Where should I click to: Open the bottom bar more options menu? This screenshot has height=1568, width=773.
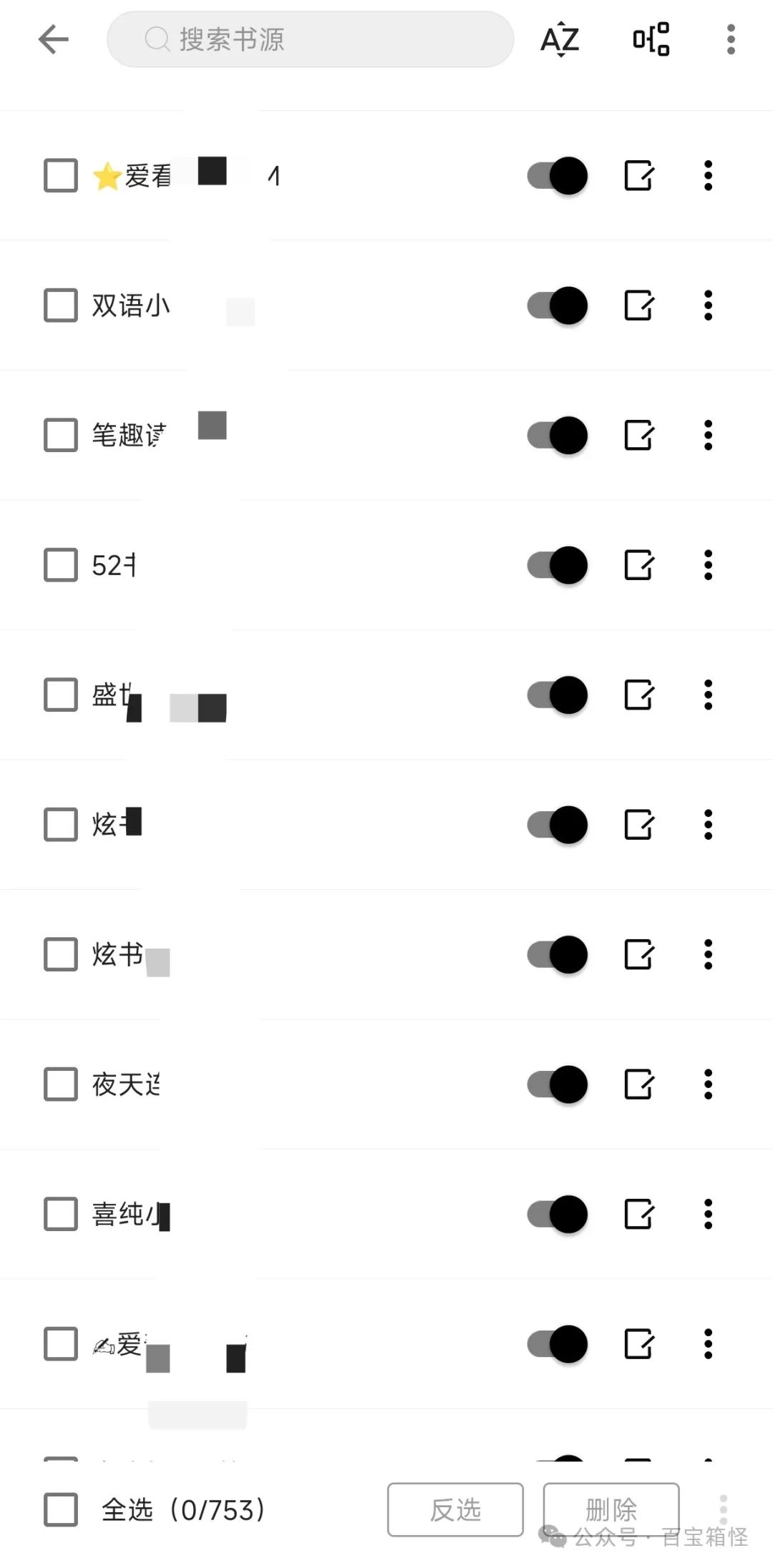pos(724,1509)
